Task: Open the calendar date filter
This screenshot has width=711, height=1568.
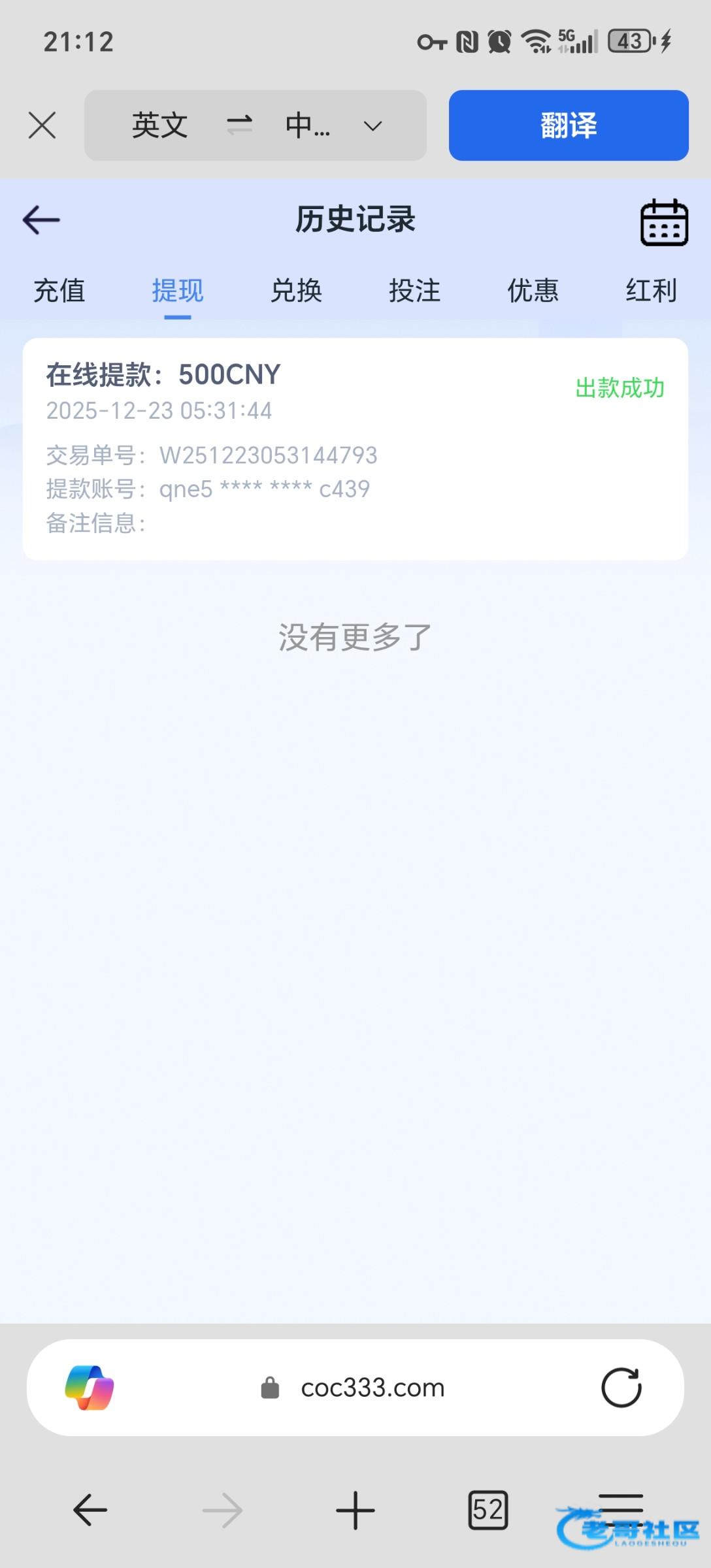Action: point(663,223)
